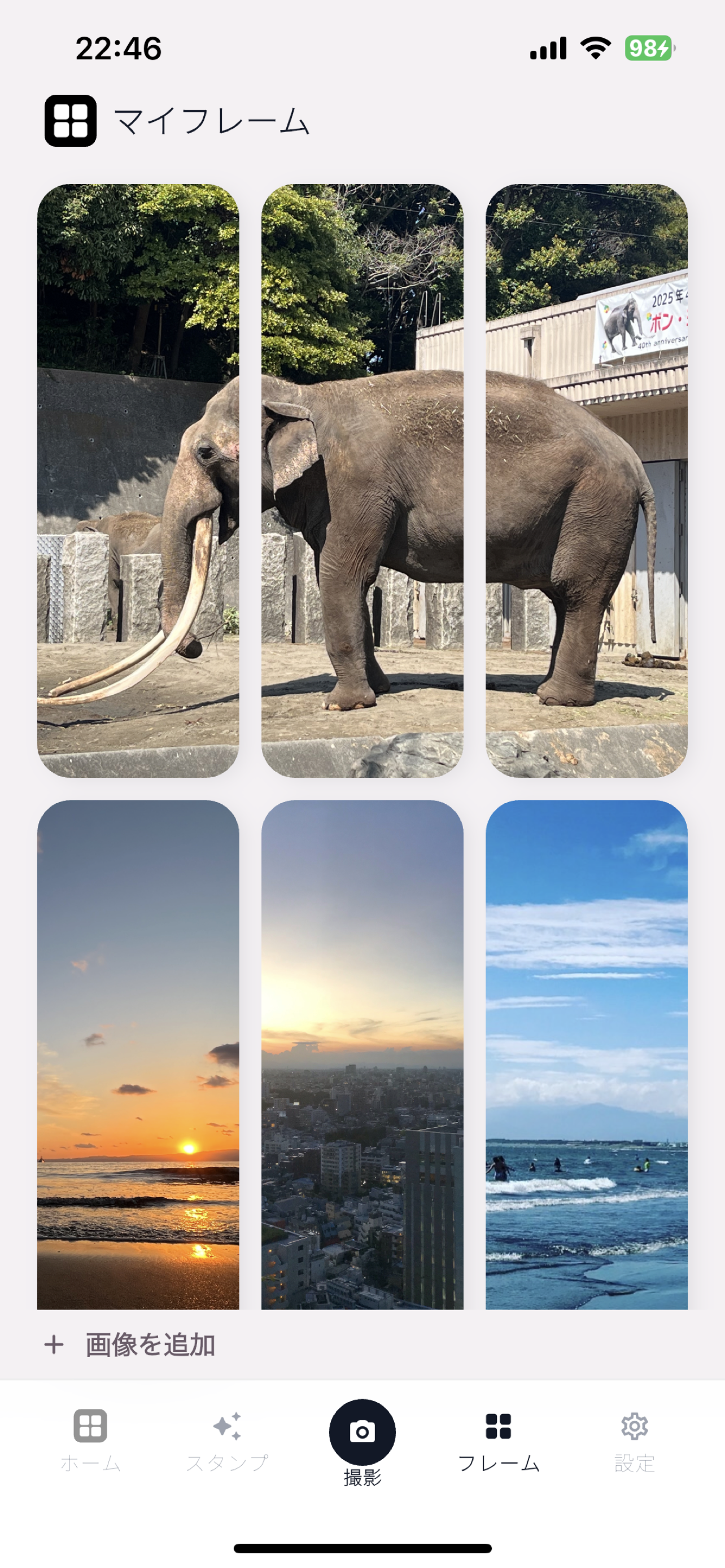
Task: Select the orange beach sunset frame
Action: point(138,1054)
